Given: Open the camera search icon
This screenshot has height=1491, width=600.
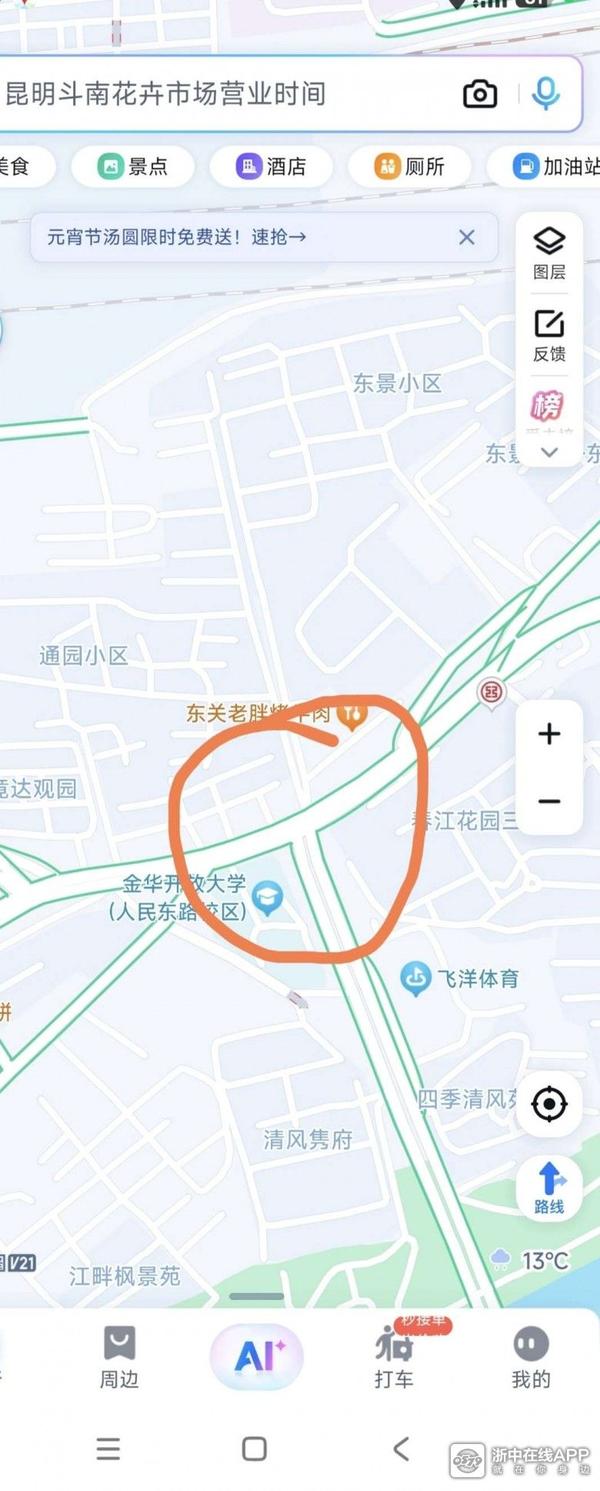Looking at the screenshot, I should click(480, 95).
